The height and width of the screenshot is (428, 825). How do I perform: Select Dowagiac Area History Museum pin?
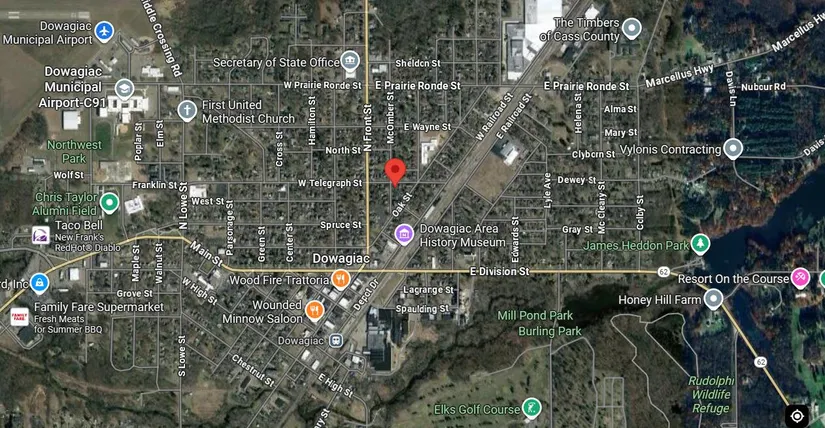coord(403,235)
